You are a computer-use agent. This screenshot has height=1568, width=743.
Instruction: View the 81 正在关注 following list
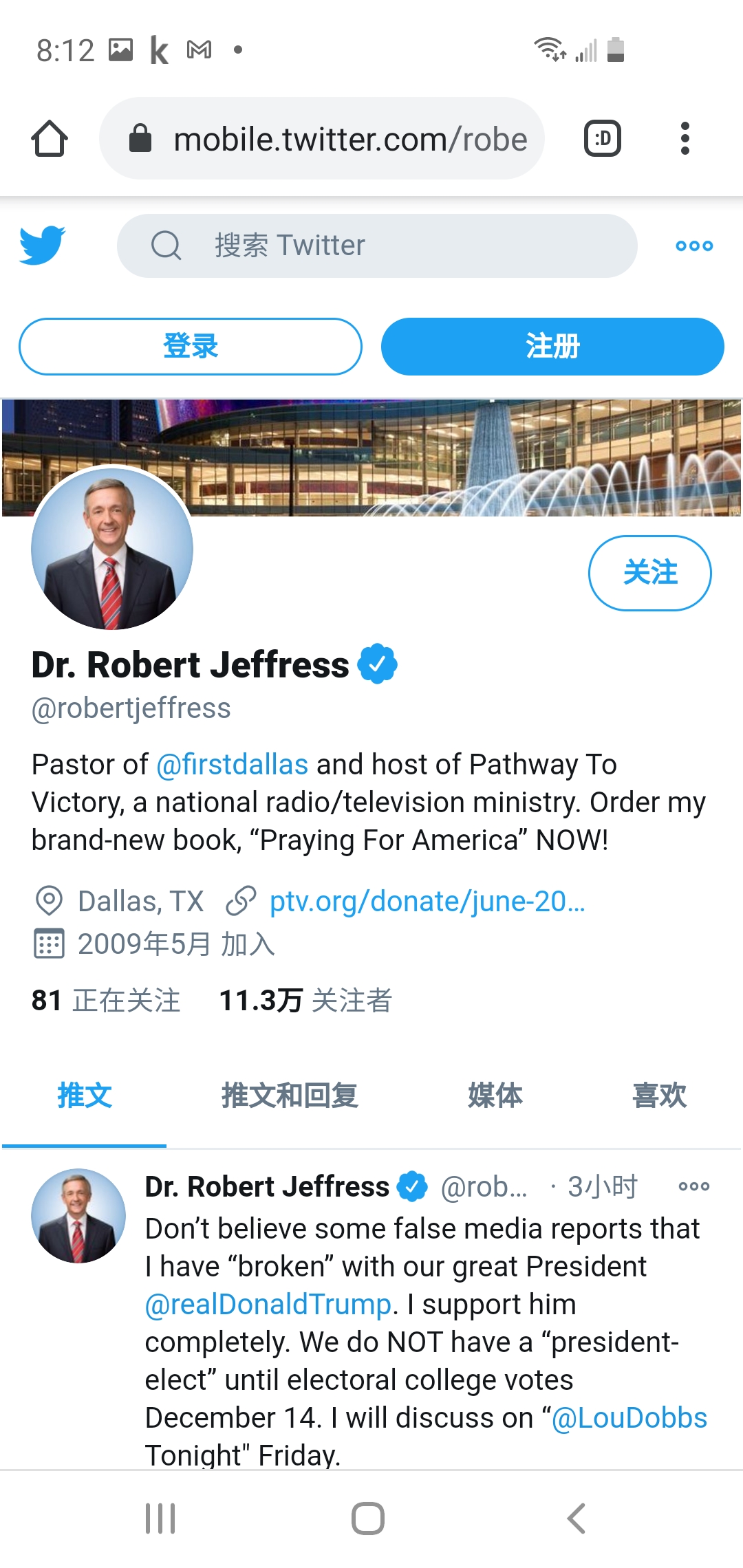[x=106, y=1001]
